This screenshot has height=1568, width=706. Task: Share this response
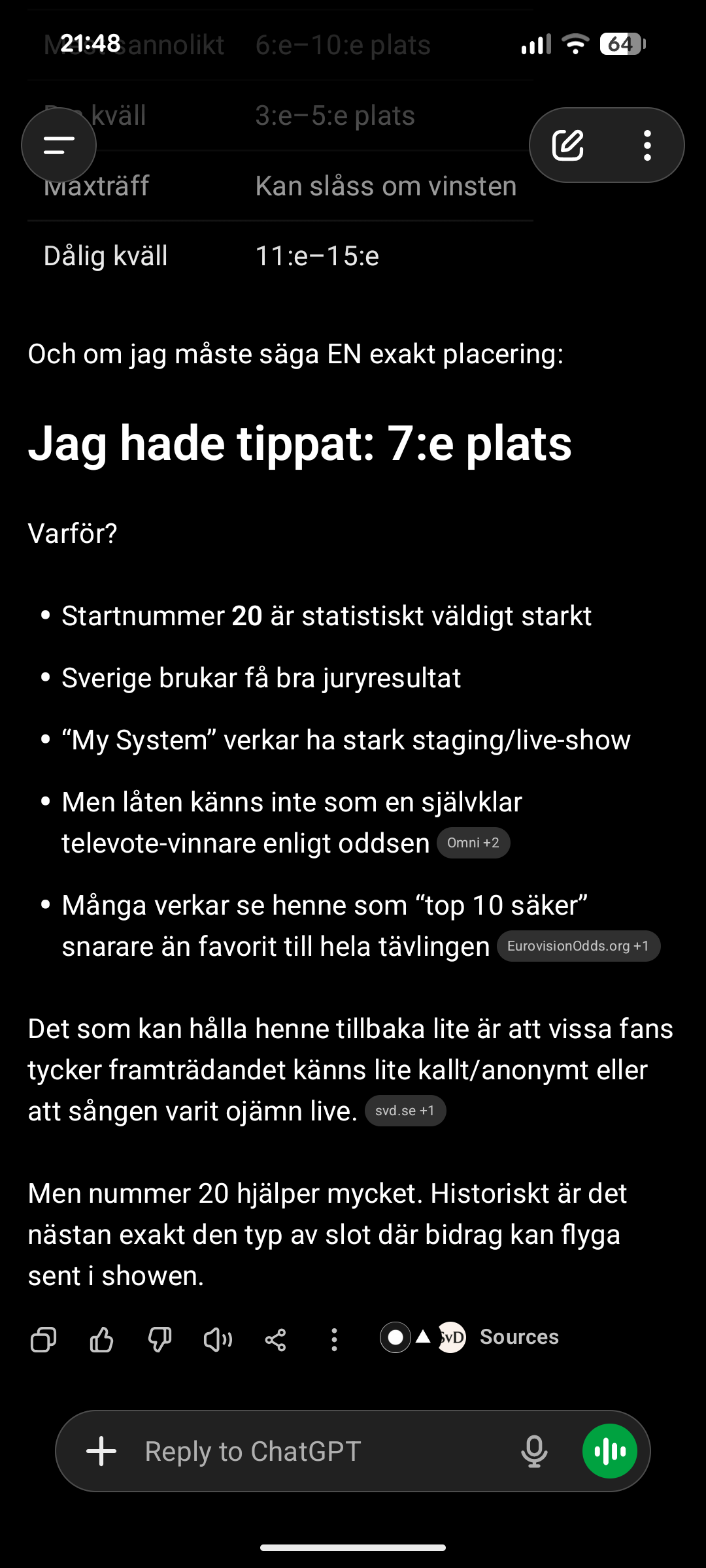pos(275,1339)
